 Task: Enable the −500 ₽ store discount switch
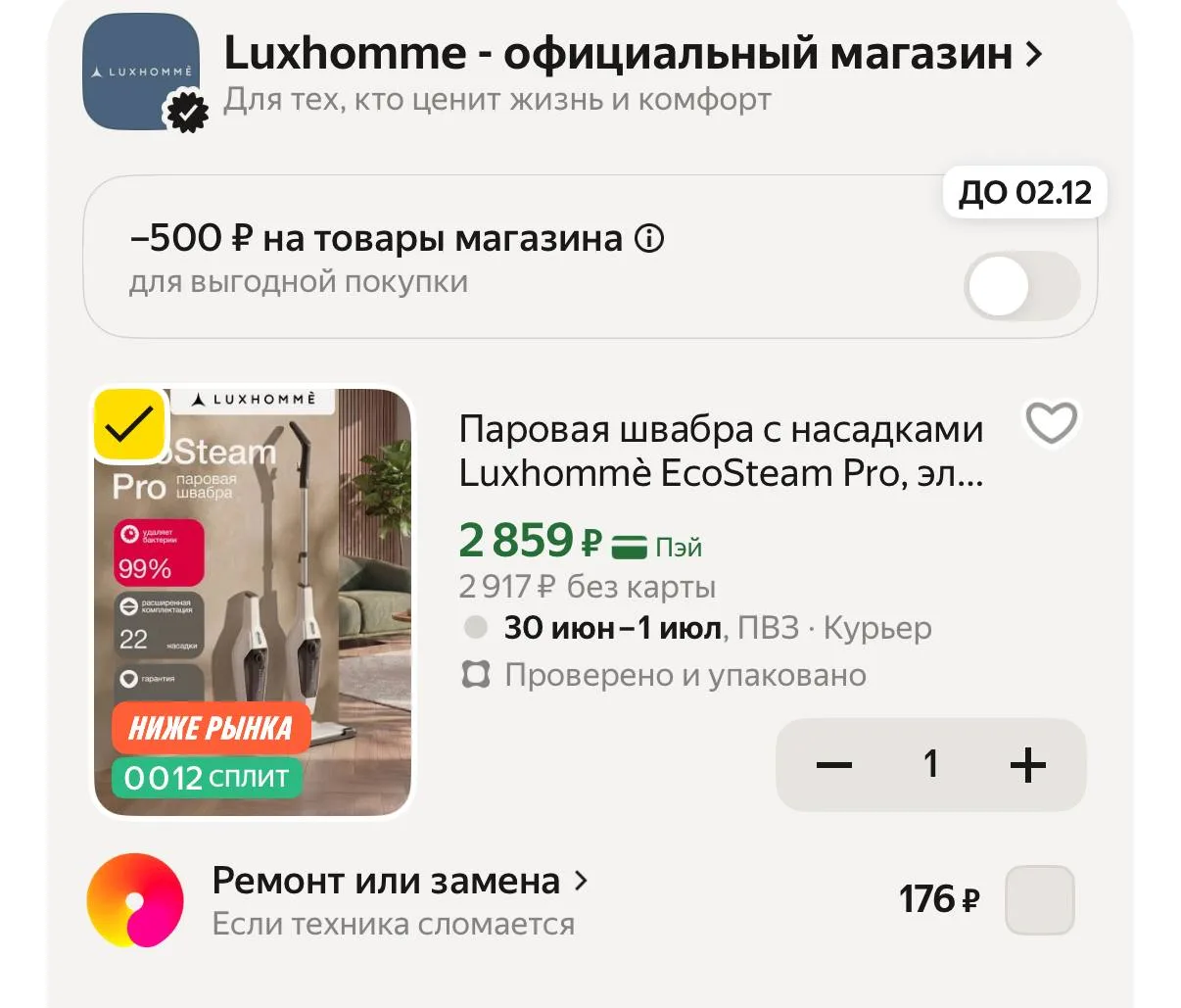click(x=1022, y=287)
